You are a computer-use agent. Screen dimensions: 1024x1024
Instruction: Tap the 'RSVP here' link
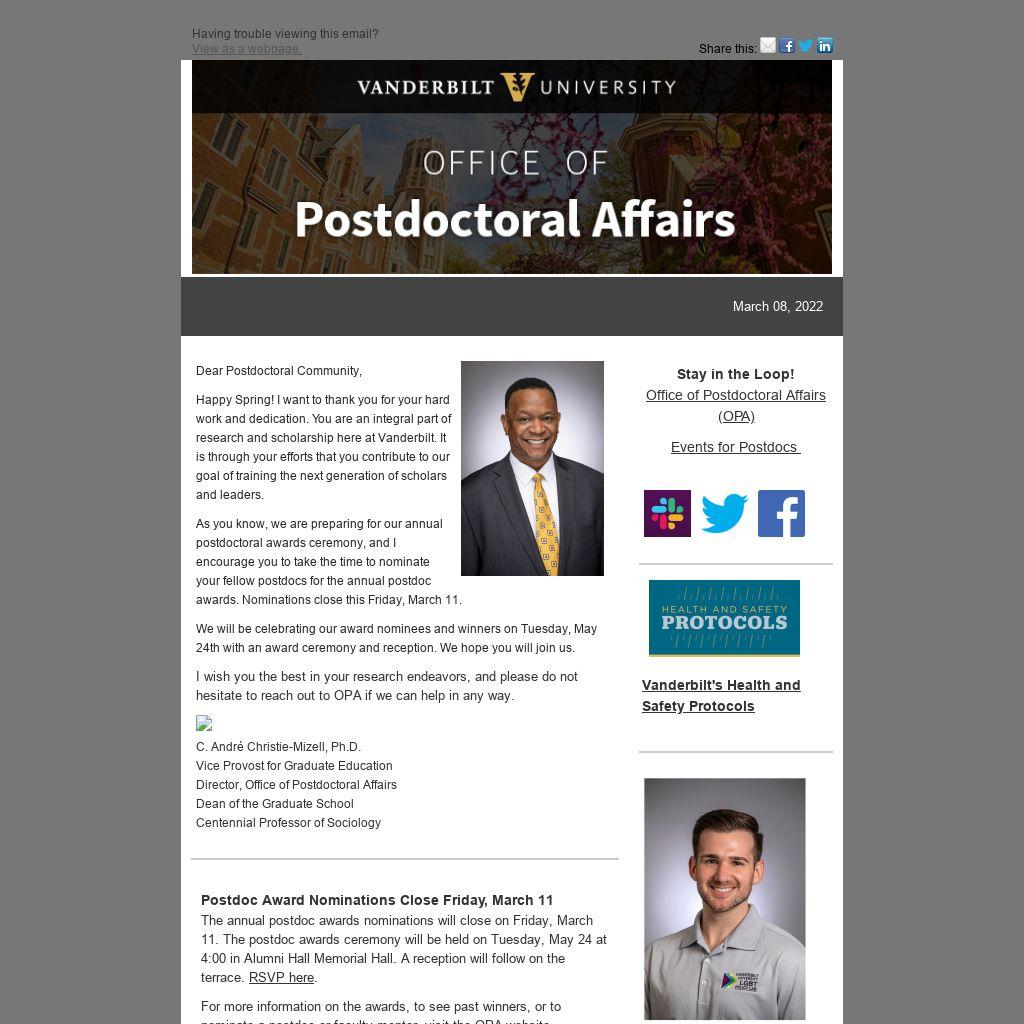pos(281,977)
